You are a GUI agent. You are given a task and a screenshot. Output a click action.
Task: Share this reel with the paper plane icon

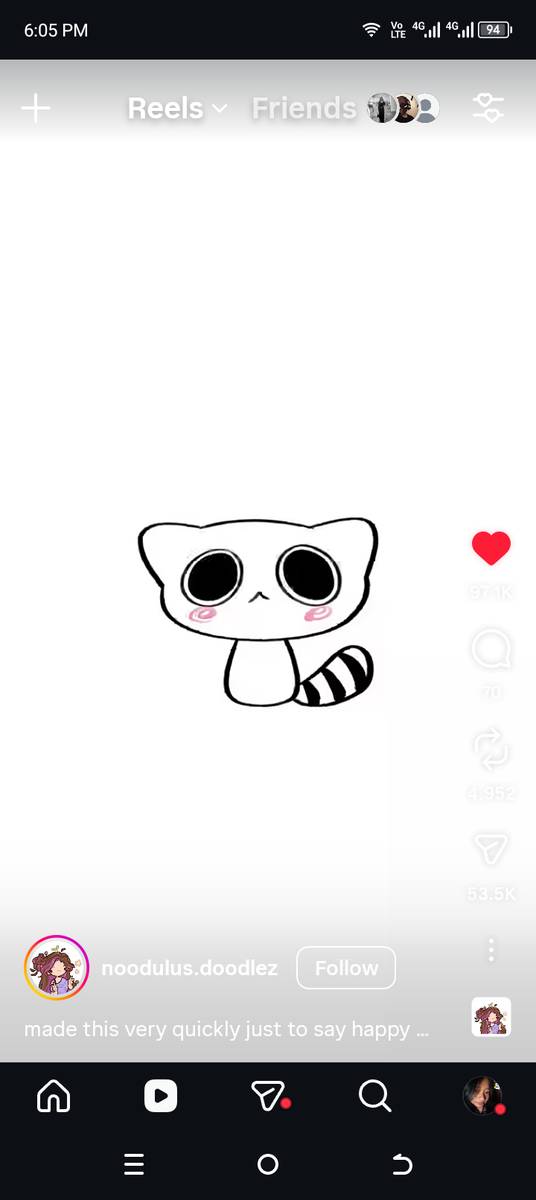[x=491, y=849]
